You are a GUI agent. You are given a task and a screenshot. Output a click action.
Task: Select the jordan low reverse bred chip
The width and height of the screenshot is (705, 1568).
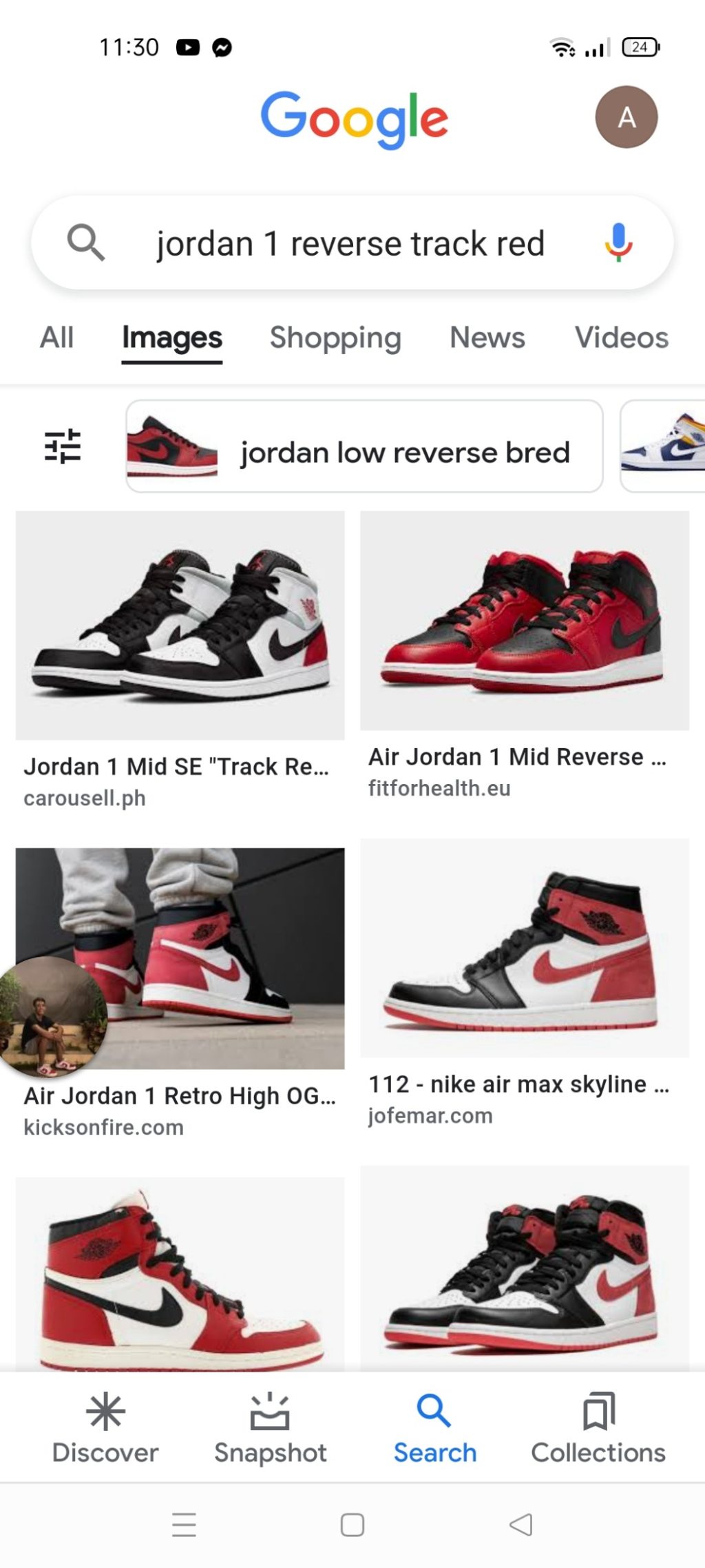(x=364, y=446)
